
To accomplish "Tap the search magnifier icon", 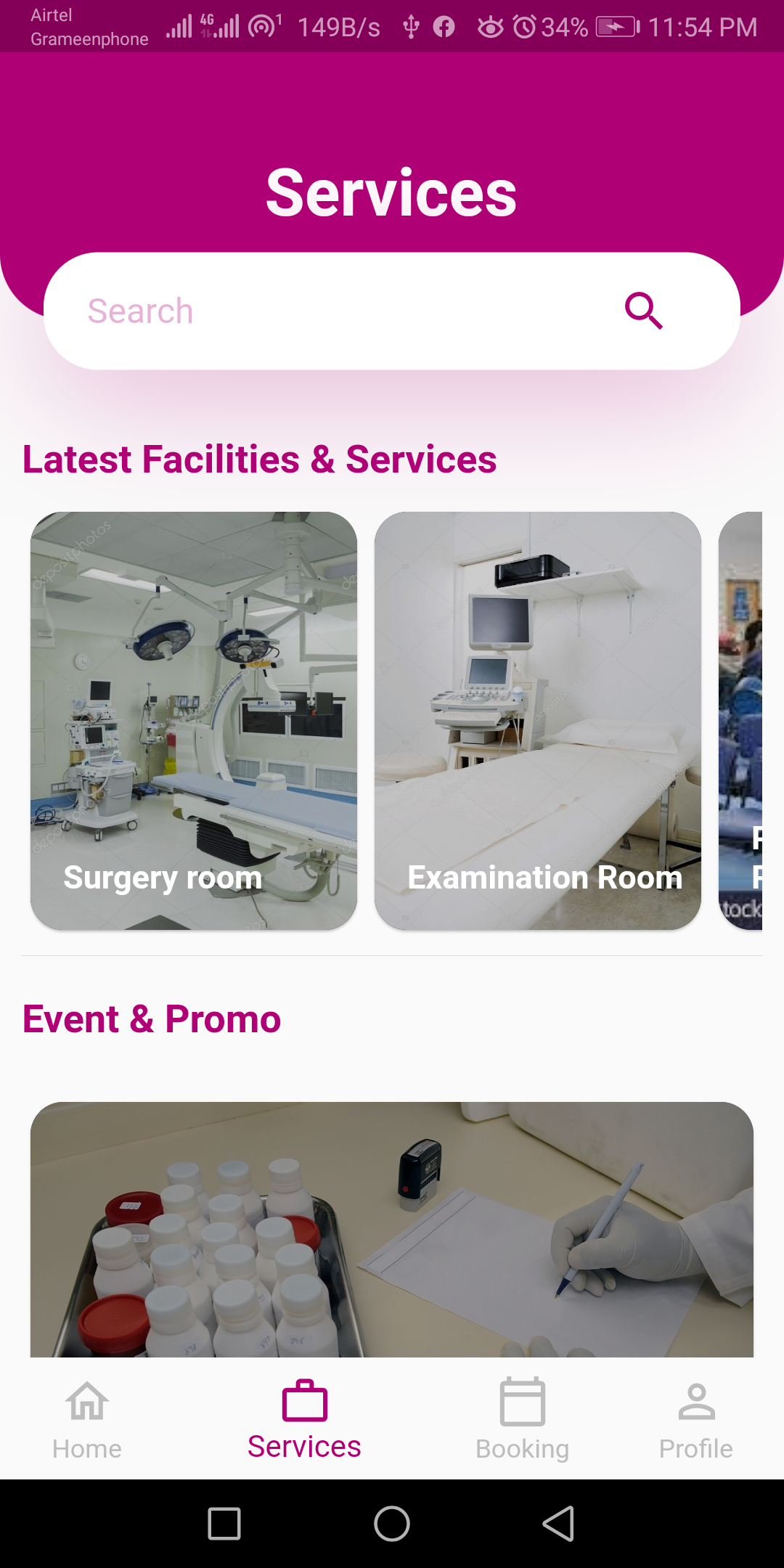I will [x=645, y=311].
